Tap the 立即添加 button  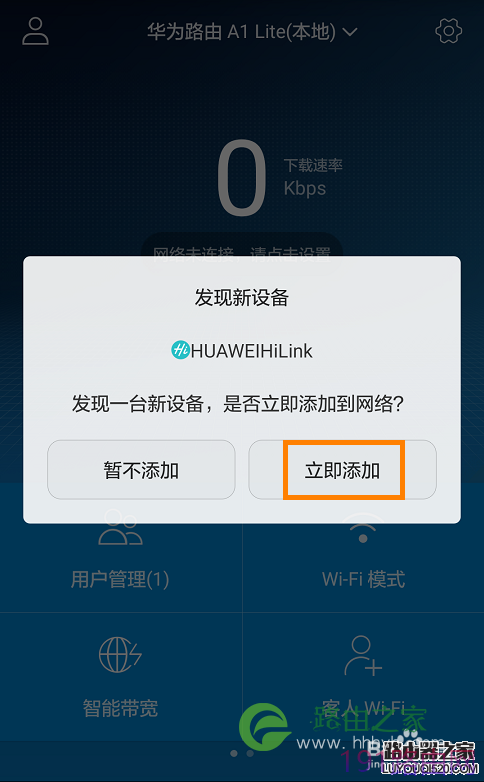342,469
